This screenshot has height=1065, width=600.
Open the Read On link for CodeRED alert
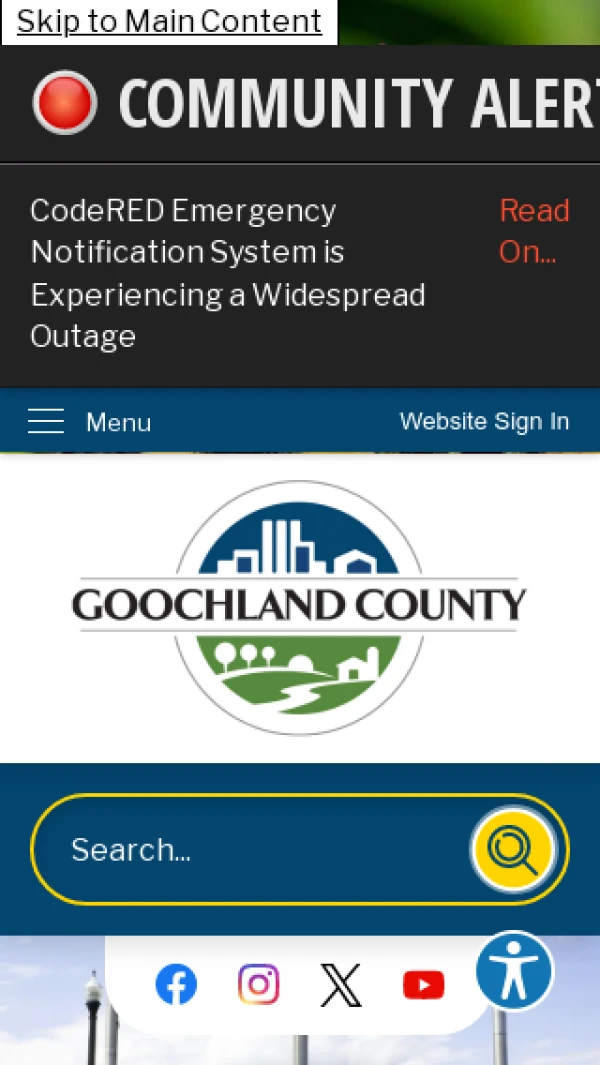[534, 231]
